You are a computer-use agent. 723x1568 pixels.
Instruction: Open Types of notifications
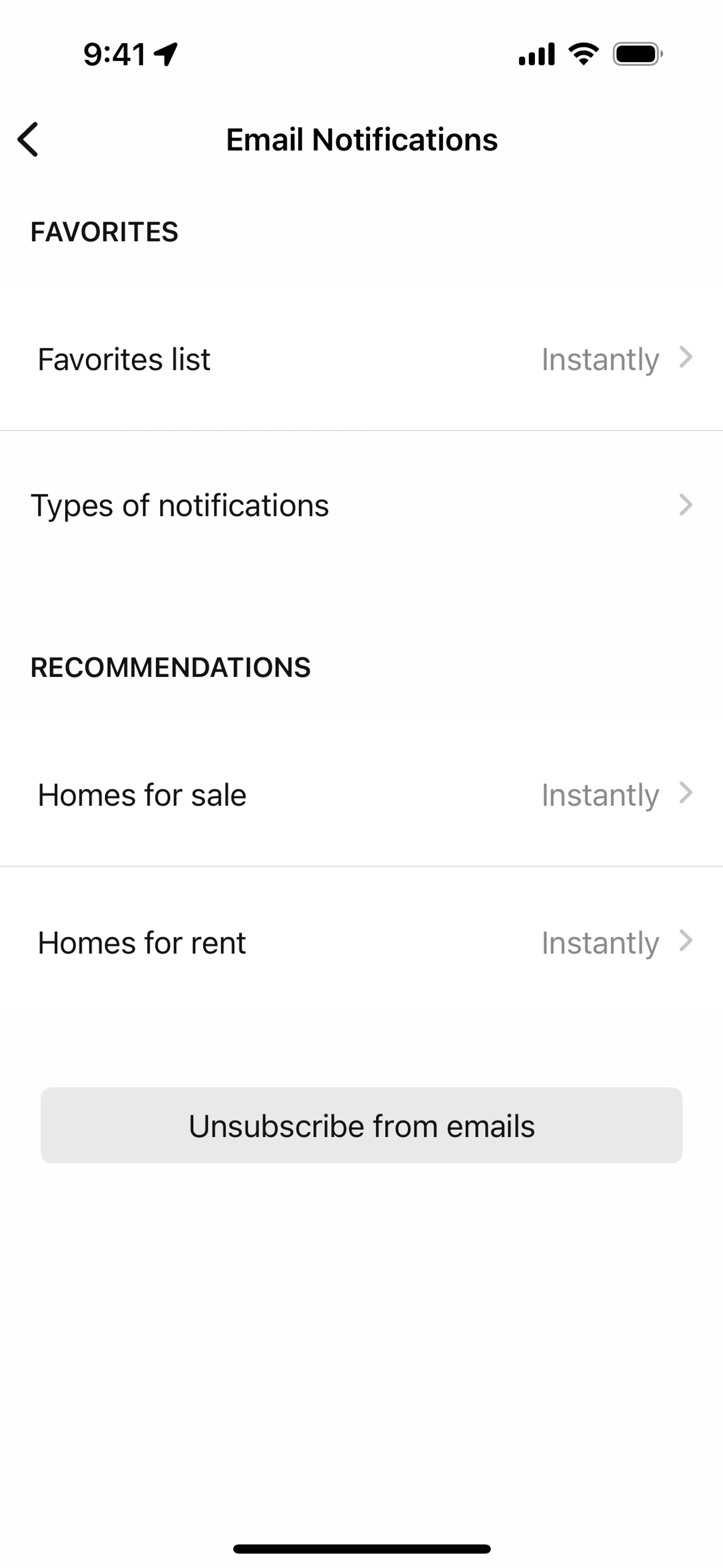click(361, 505)
